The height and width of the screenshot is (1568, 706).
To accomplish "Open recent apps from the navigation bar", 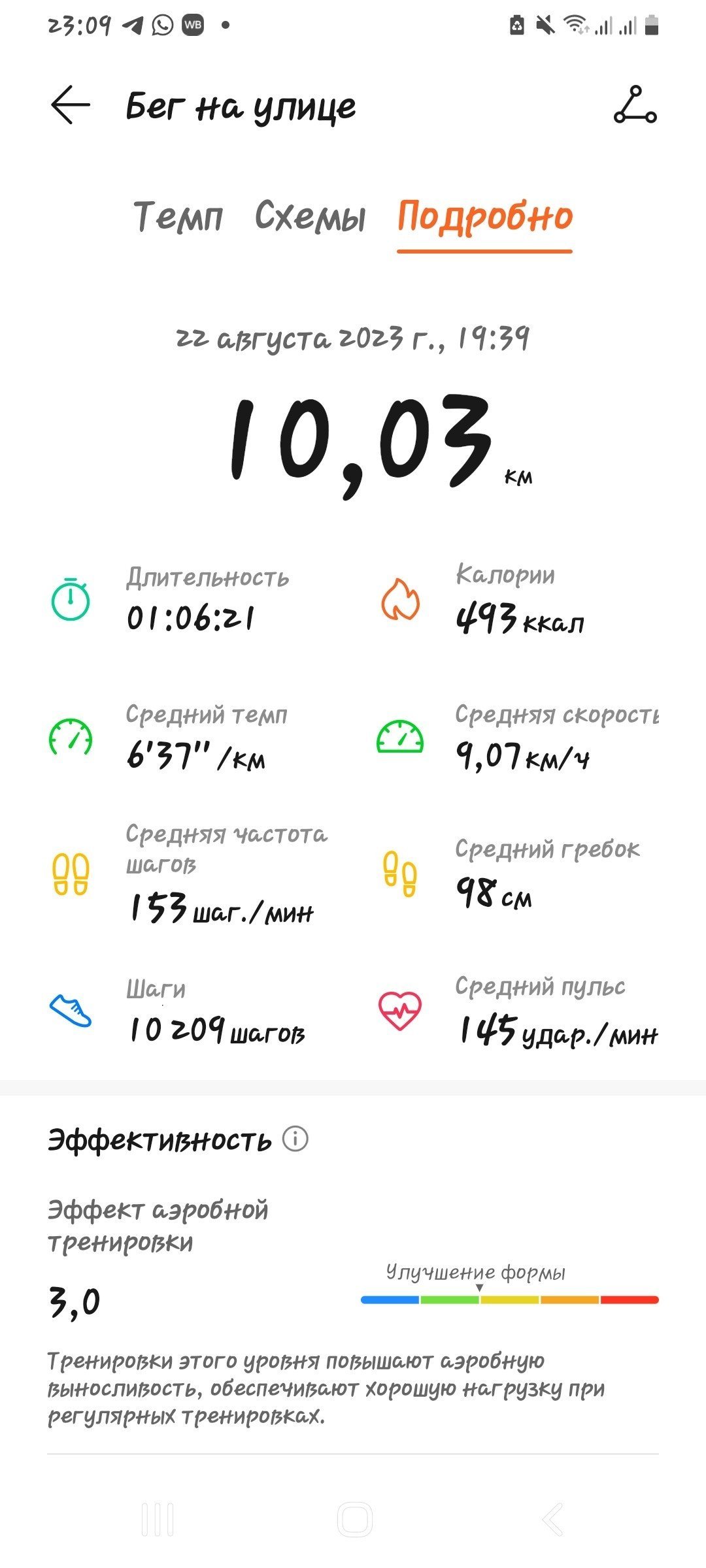I will tap(158, 1519).
